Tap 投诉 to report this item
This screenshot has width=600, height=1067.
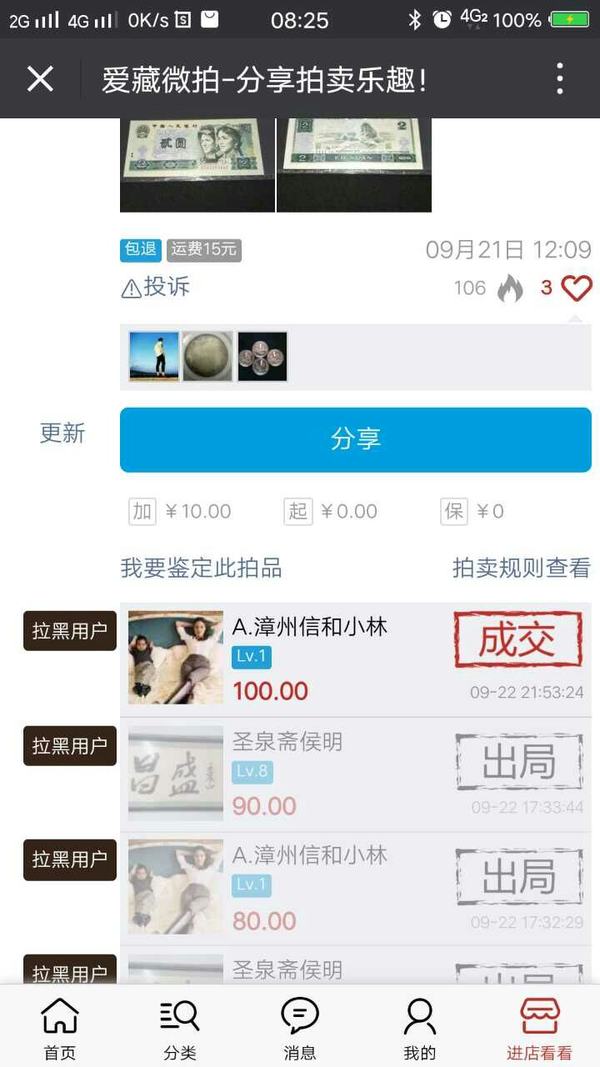tap(156, 288)
